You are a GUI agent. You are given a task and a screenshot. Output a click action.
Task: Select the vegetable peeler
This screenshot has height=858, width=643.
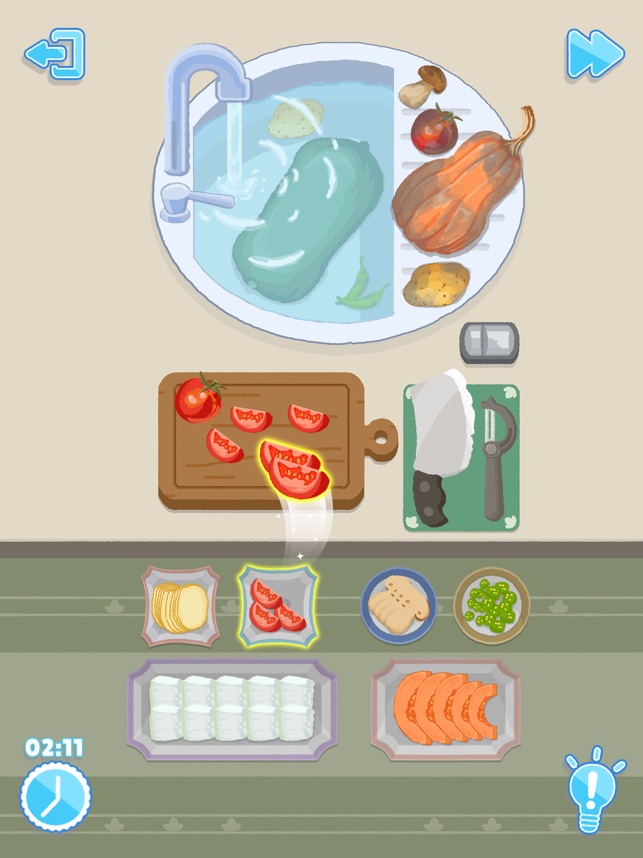click(494, 455)
